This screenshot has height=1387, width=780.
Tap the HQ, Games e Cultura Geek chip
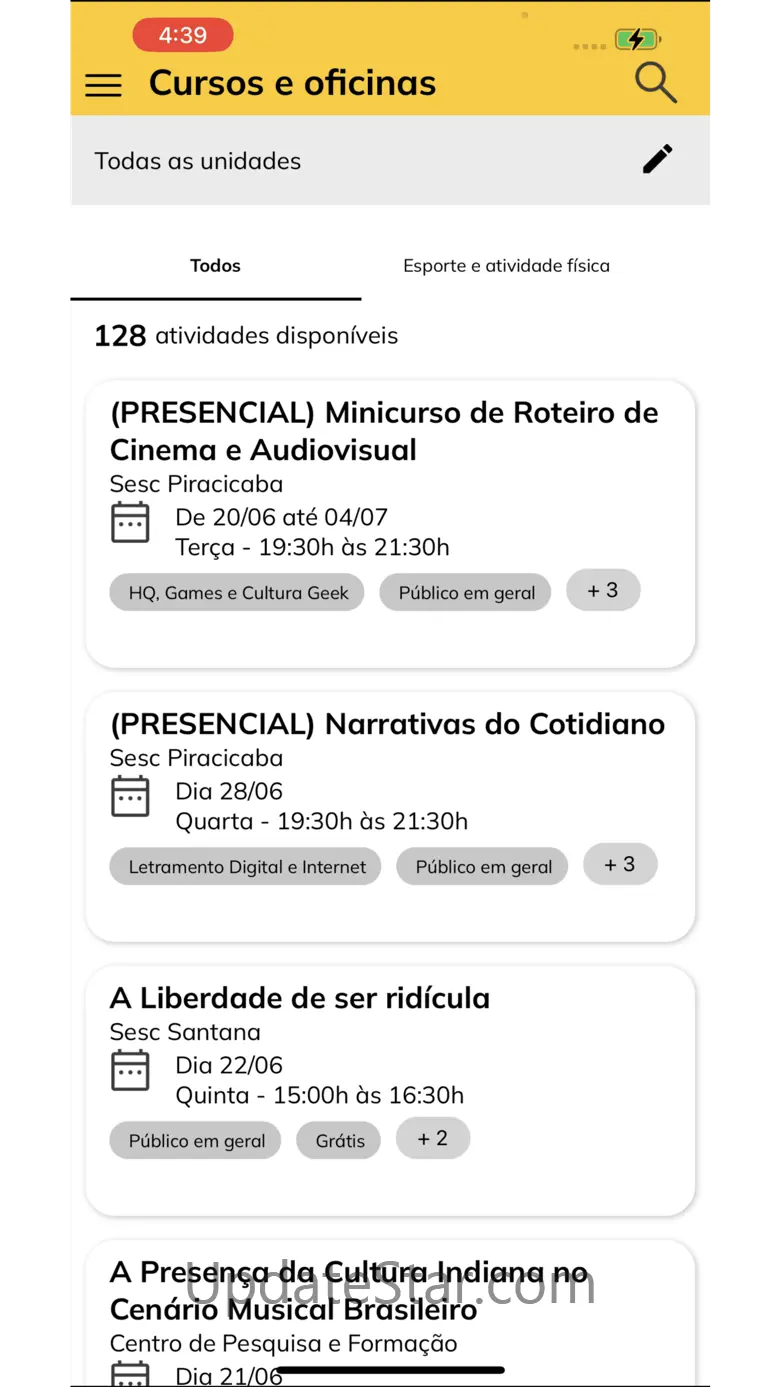pos(238,593)
